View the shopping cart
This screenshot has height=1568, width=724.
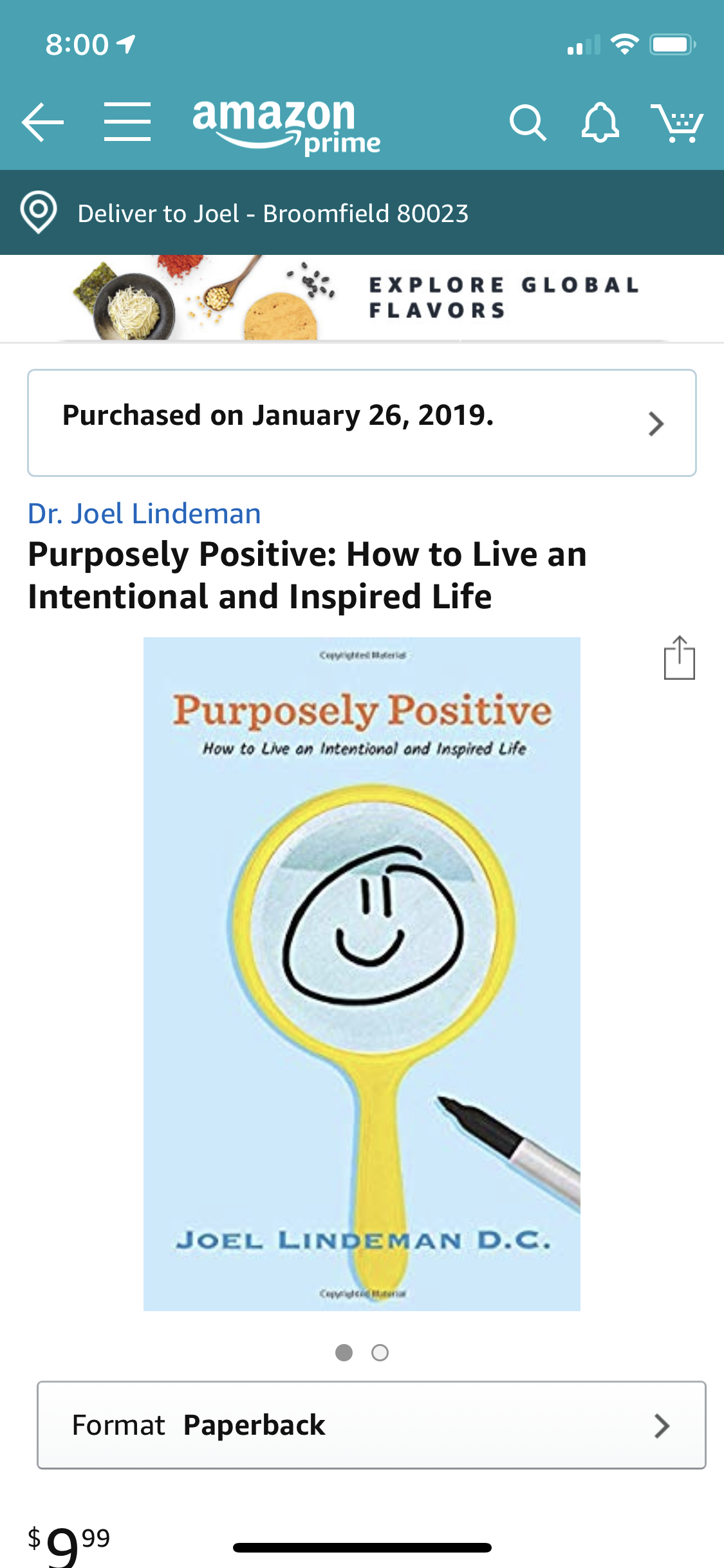tap(677, 122)
